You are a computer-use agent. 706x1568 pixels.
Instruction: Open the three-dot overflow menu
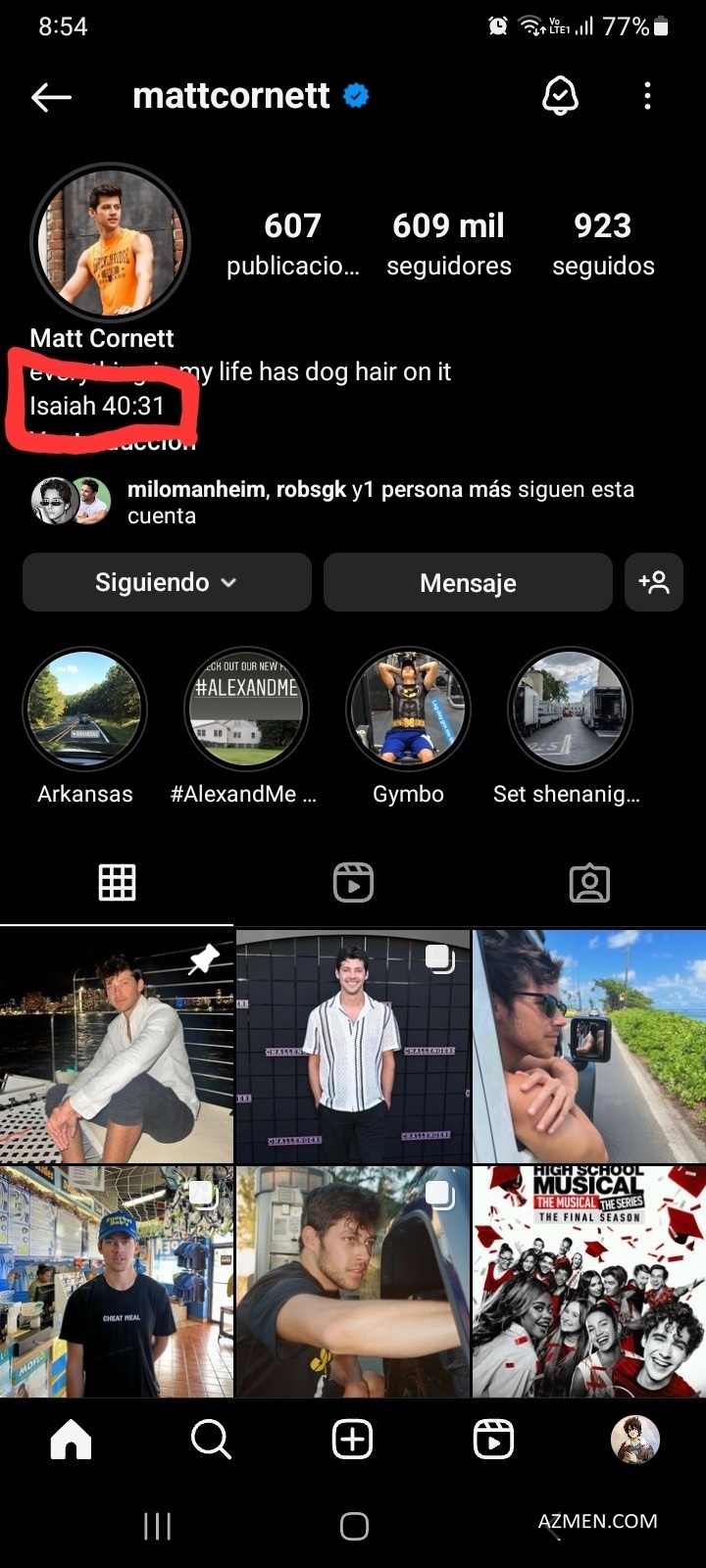pos(647,96)
